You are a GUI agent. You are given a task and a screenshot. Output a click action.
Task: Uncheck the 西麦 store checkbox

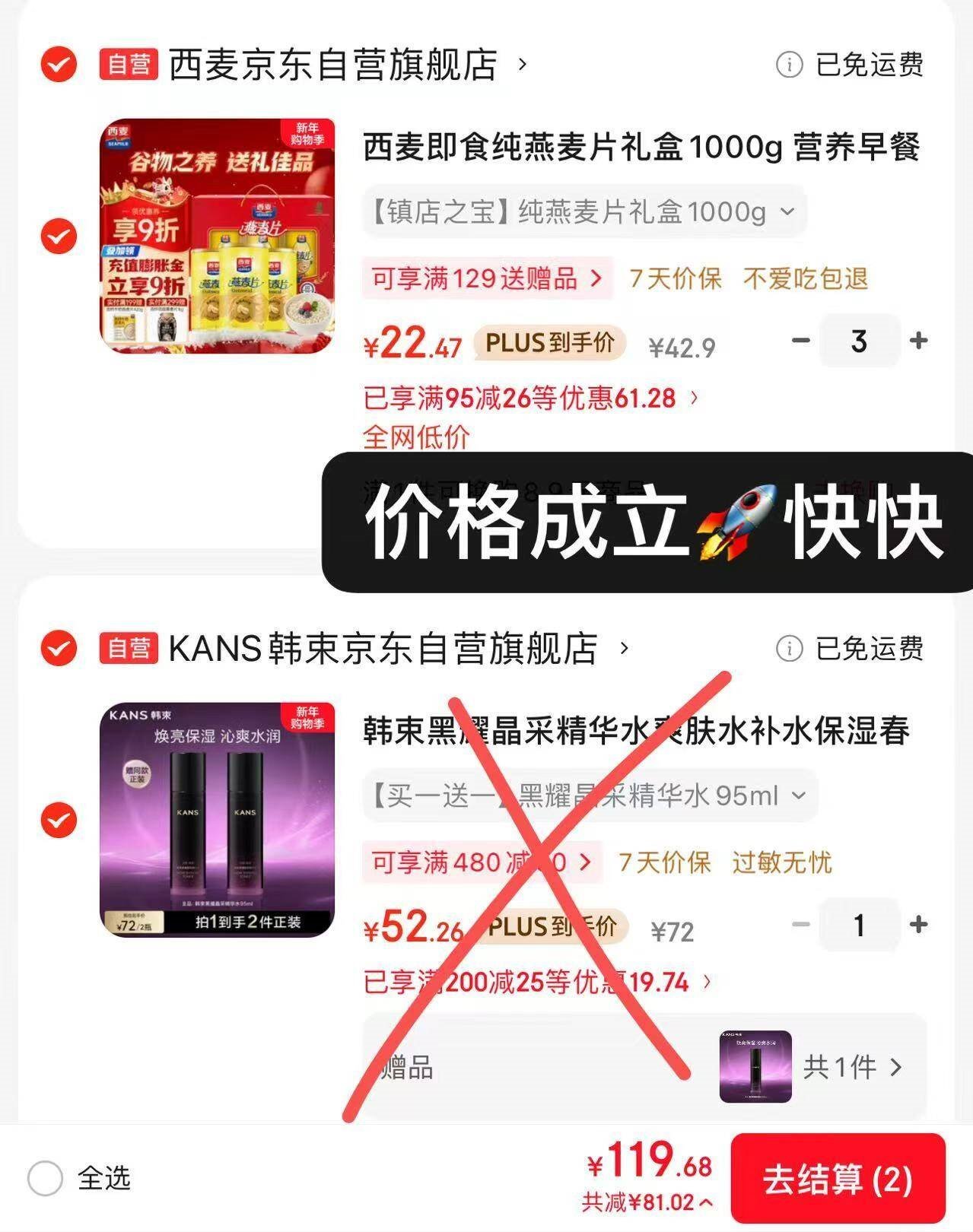tap(59, 65)
